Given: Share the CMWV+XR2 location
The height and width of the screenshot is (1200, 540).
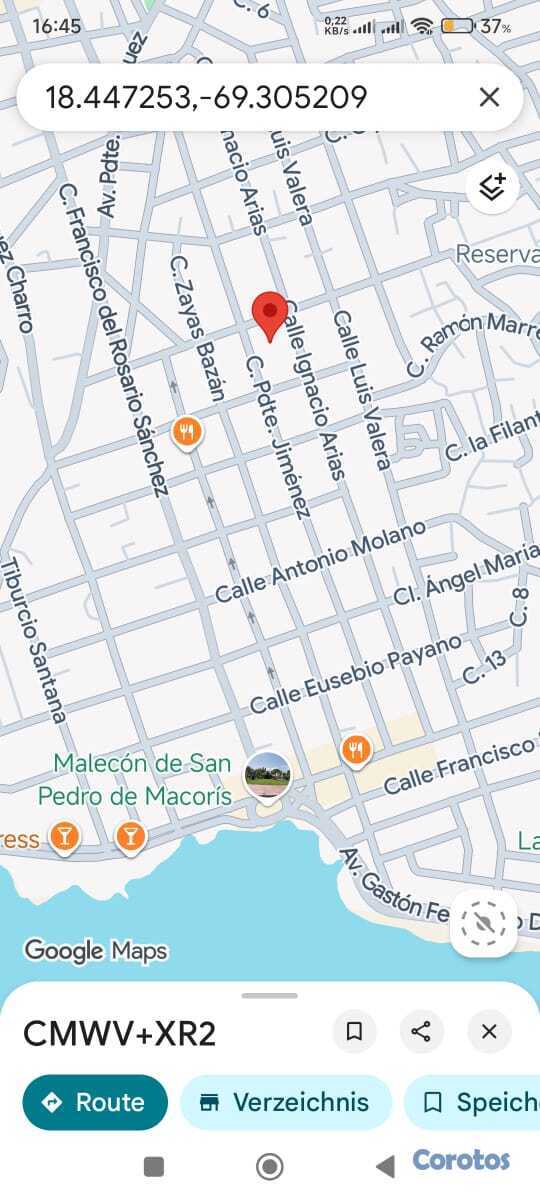Looking at the screenshot, I should (421, 1031).
